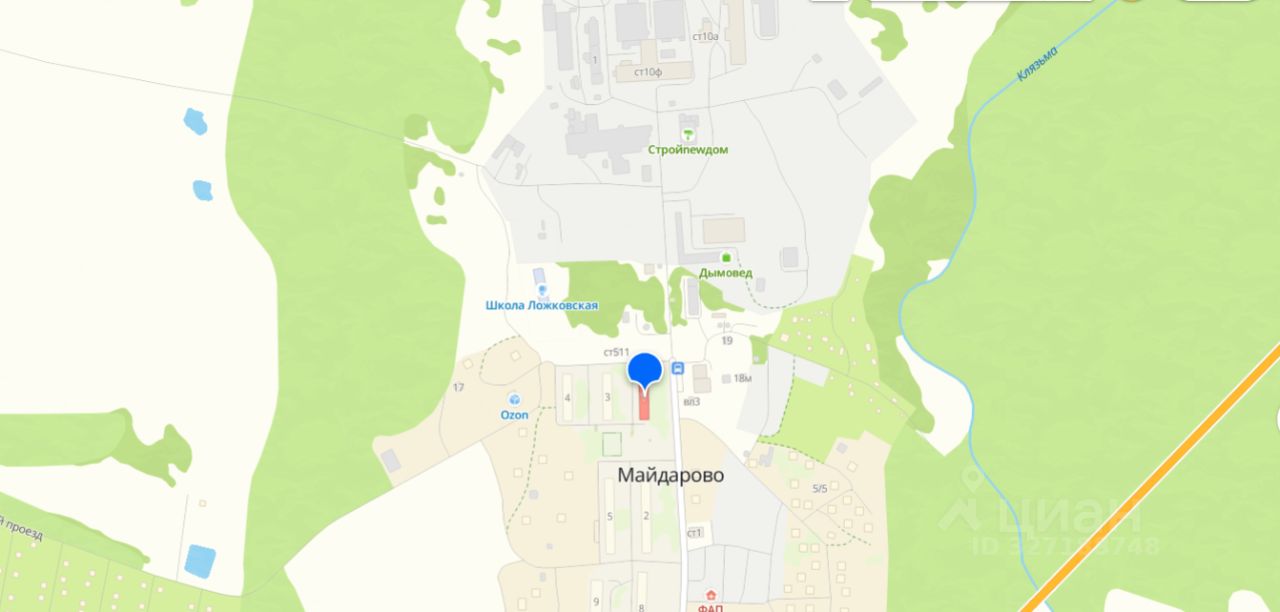
Task: Open the Стройпеwдом place marker
Action: click(x=687, y=134)
